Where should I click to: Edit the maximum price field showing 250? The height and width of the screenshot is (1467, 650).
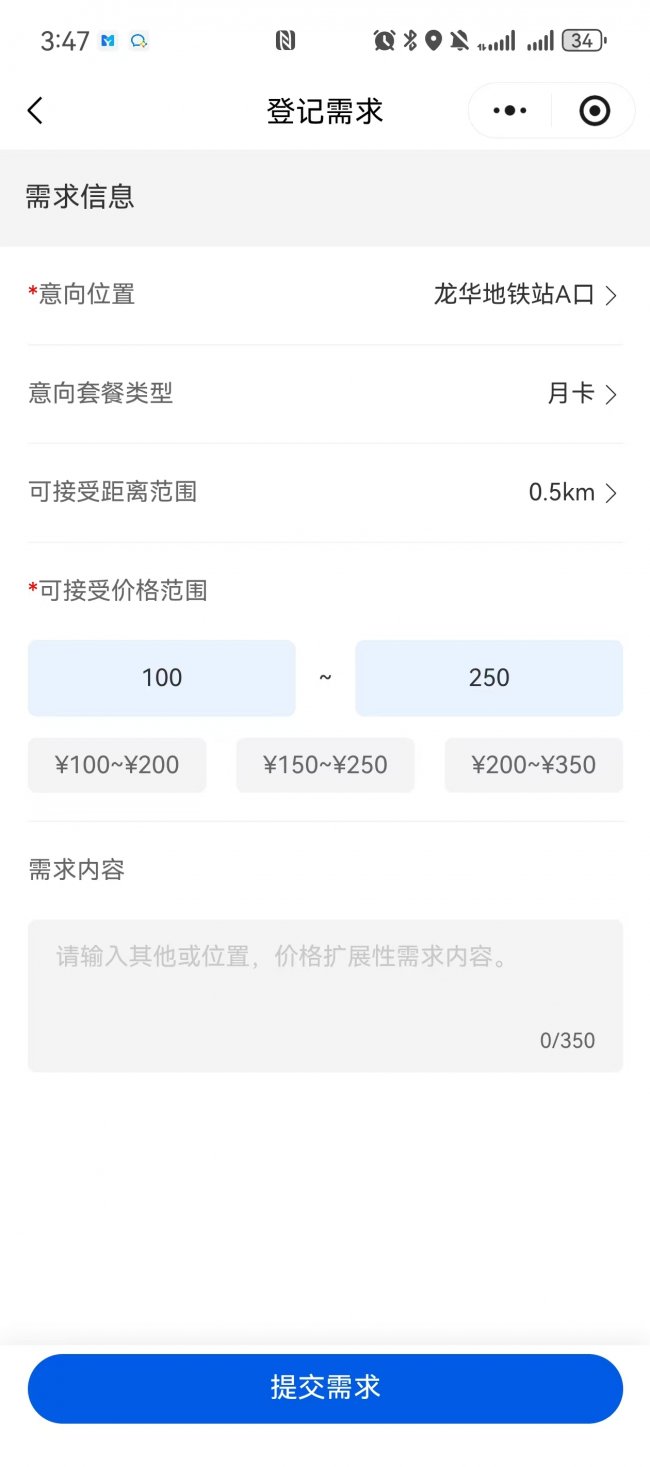click(x=489, y=678)
